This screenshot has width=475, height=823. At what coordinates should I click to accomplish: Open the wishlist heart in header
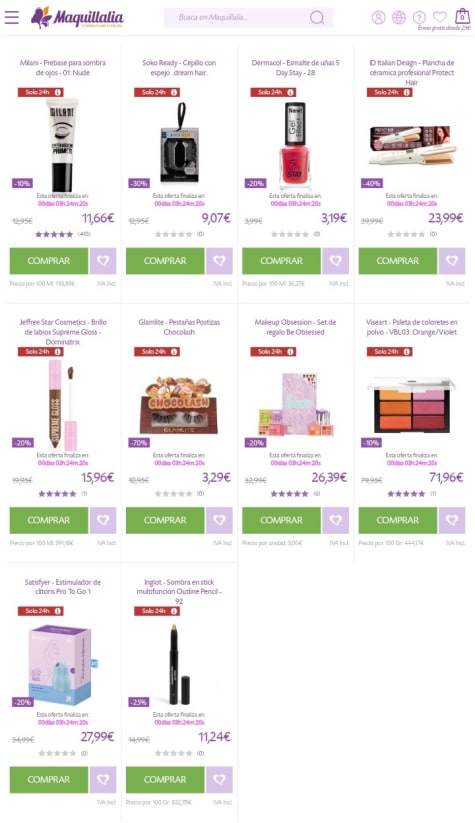pos(440,17)
